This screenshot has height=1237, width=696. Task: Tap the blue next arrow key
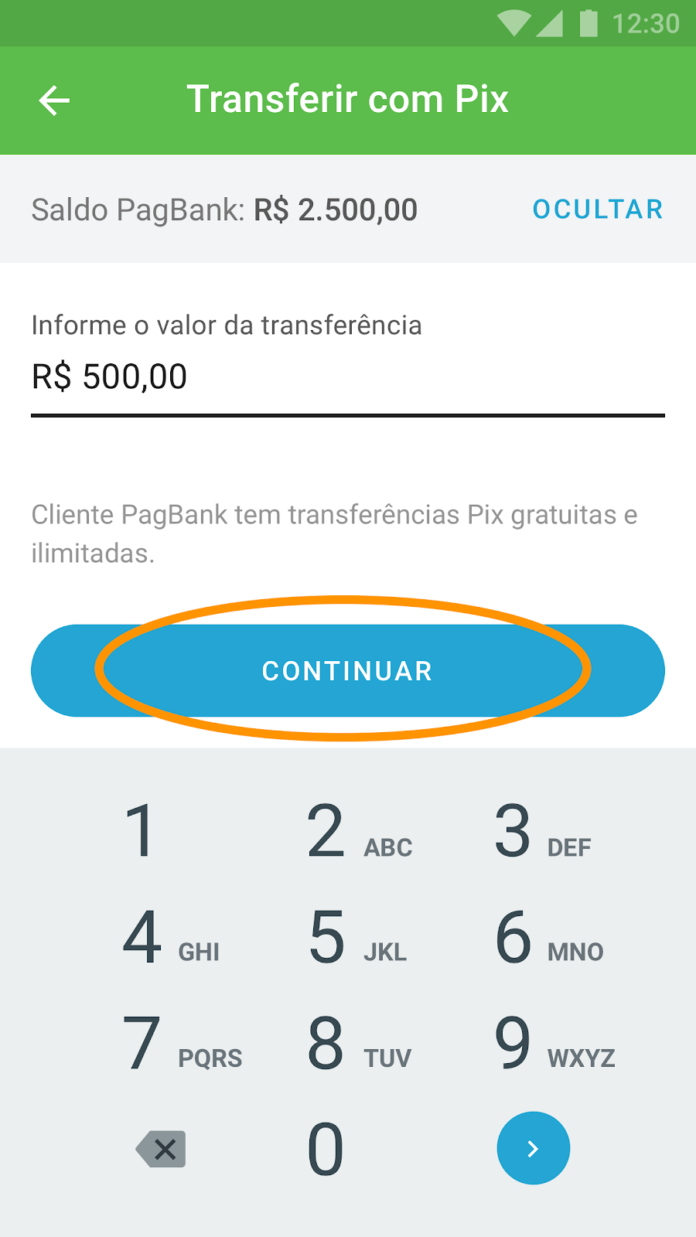click(533, 1148)
